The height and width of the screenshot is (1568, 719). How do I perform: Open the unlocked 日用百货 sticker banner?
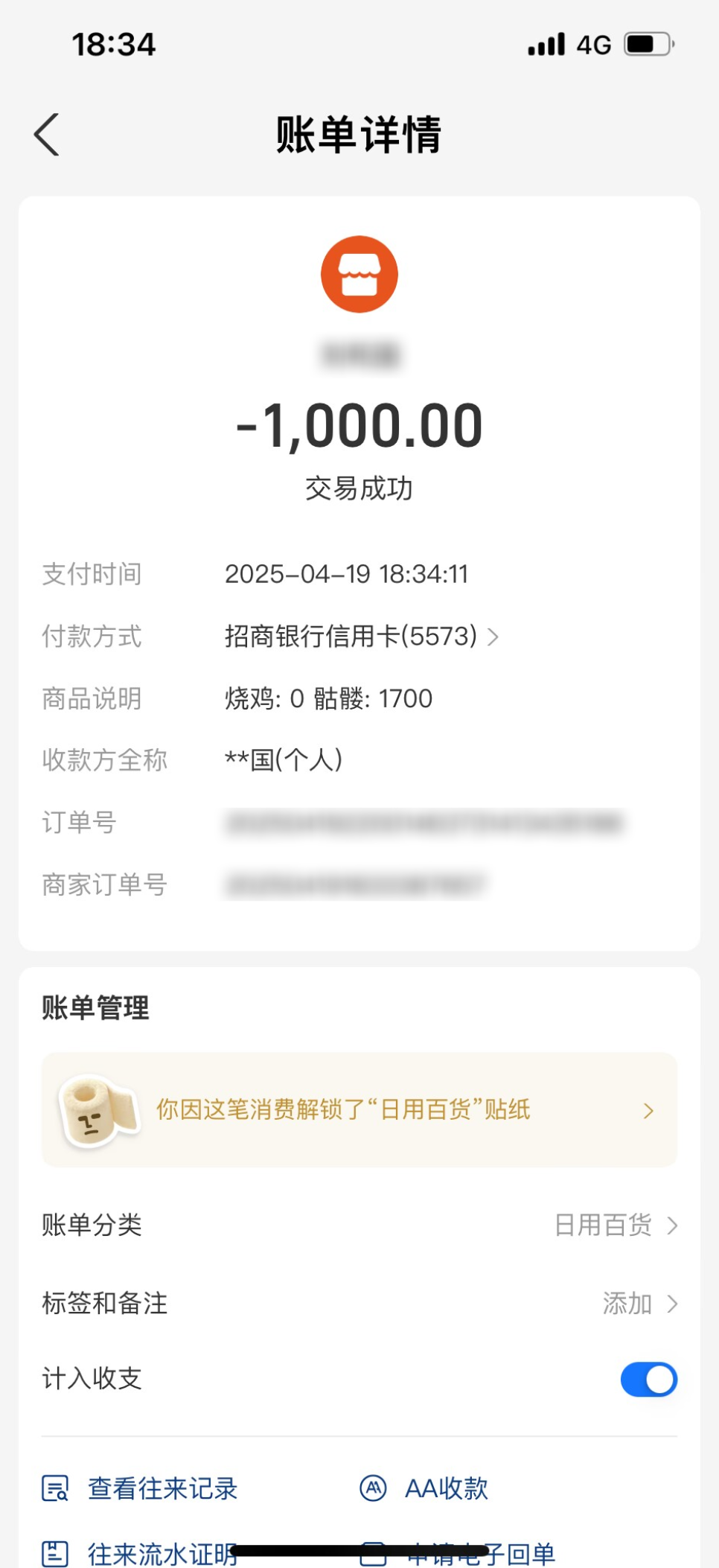click(x=359, y=1110)
